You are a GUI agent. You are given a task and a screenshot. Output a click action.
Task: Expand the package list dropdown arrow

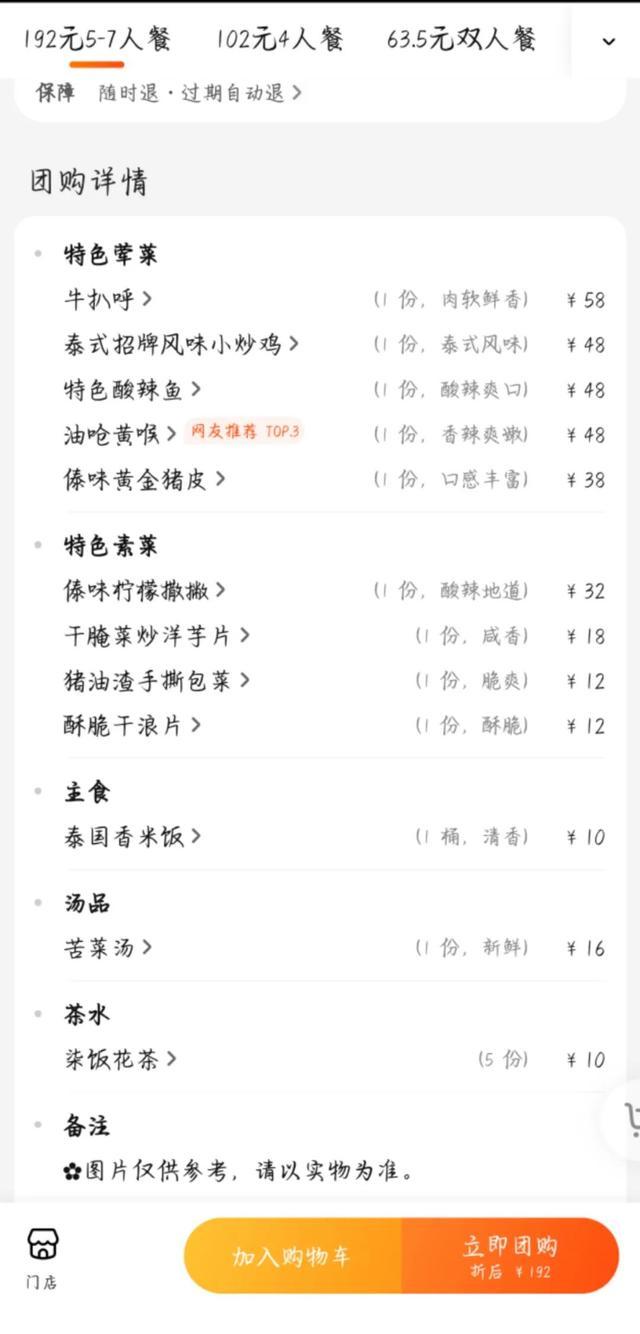(x=609, y=41)
